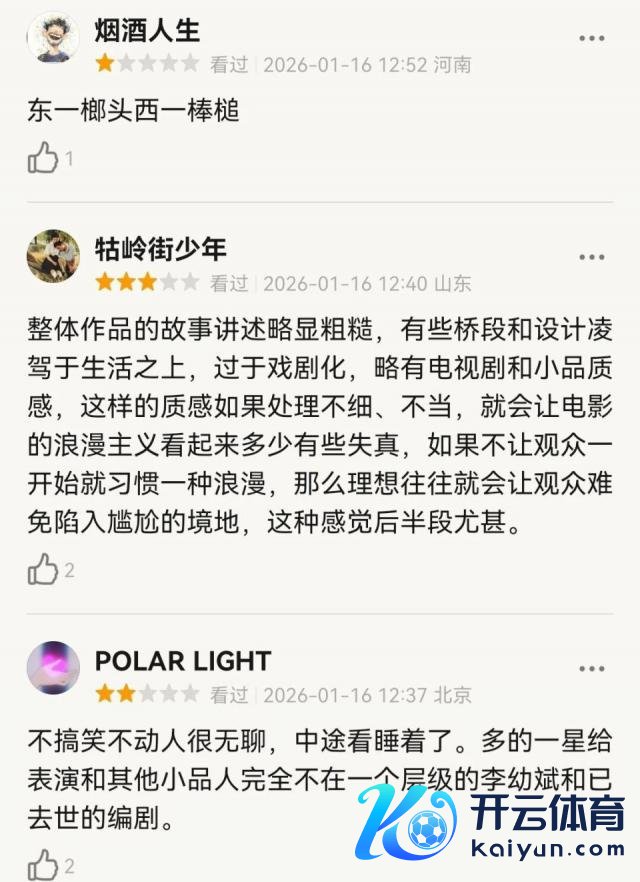
Task: Open overflow menu on POLAR LIGHT's review
Action: tap(592, 669)
